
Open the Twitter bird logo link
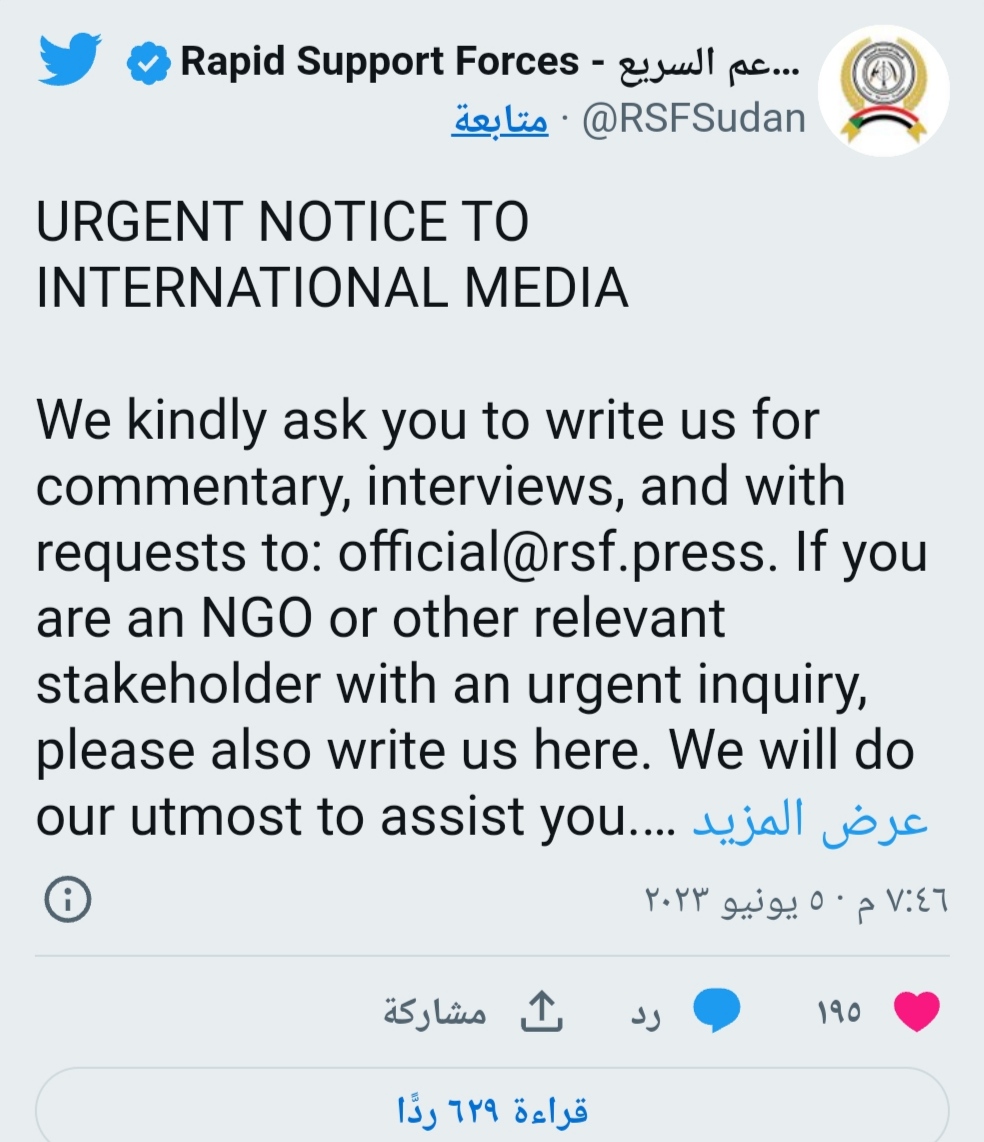coord(70,62)
